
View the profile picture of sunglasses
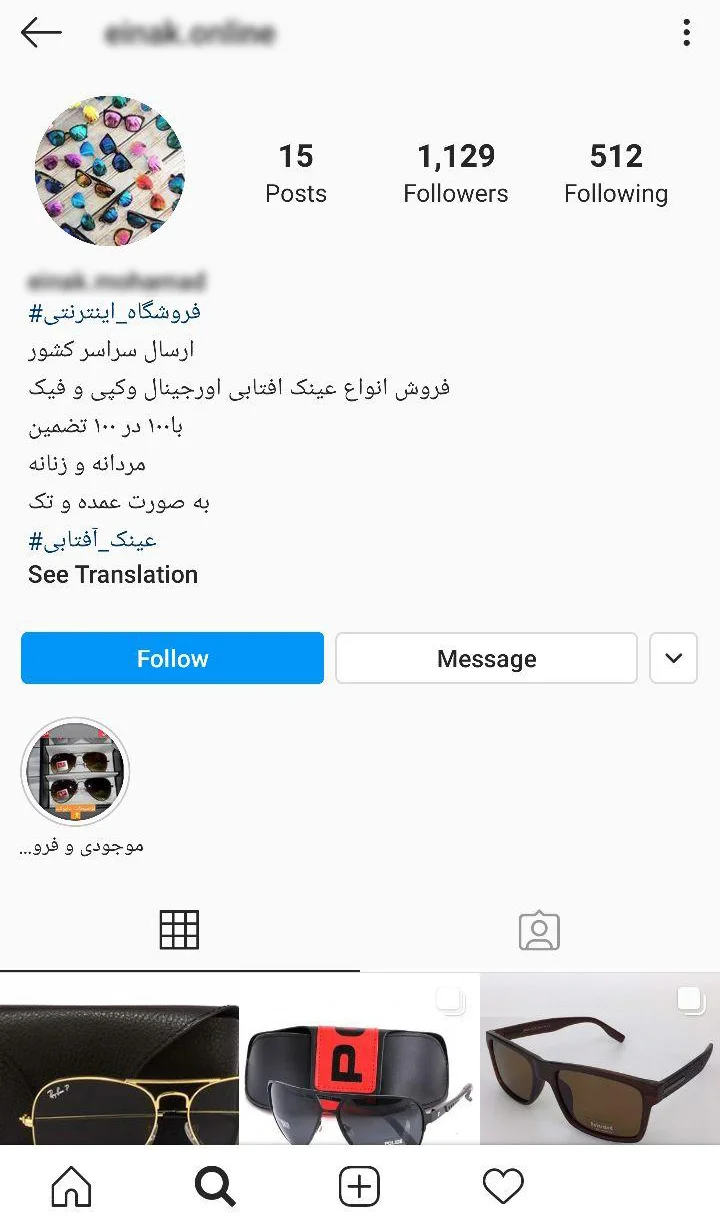pos(110,171)
